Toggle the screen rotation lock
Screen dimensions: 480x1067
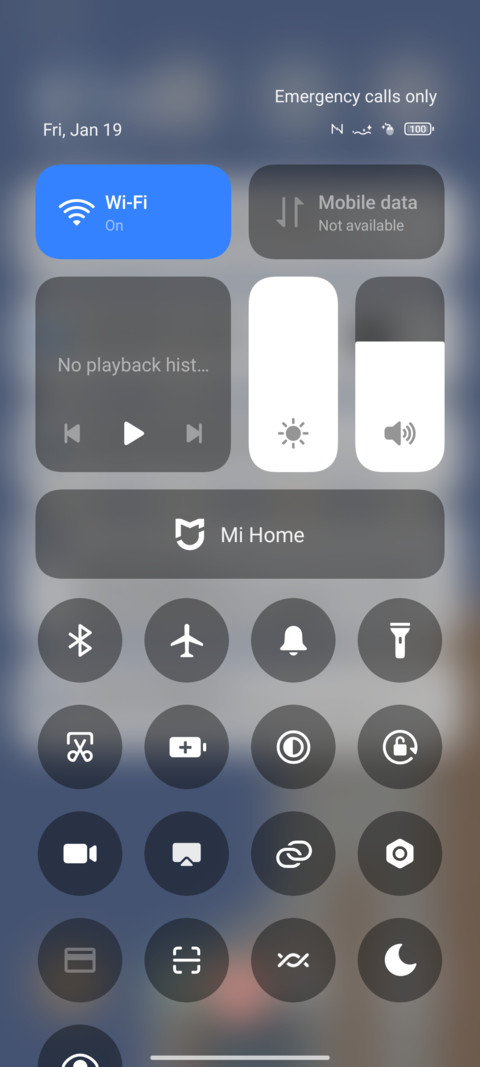400,747
